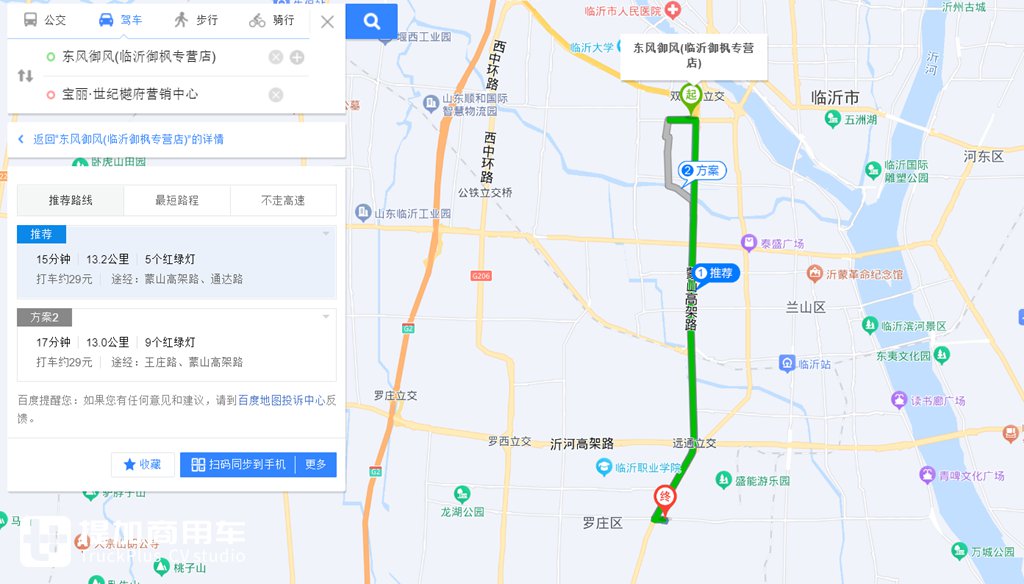This screenshot has width=1024, height=584.
Task: Add a waypoint to the route
Action: click(297, 57)
